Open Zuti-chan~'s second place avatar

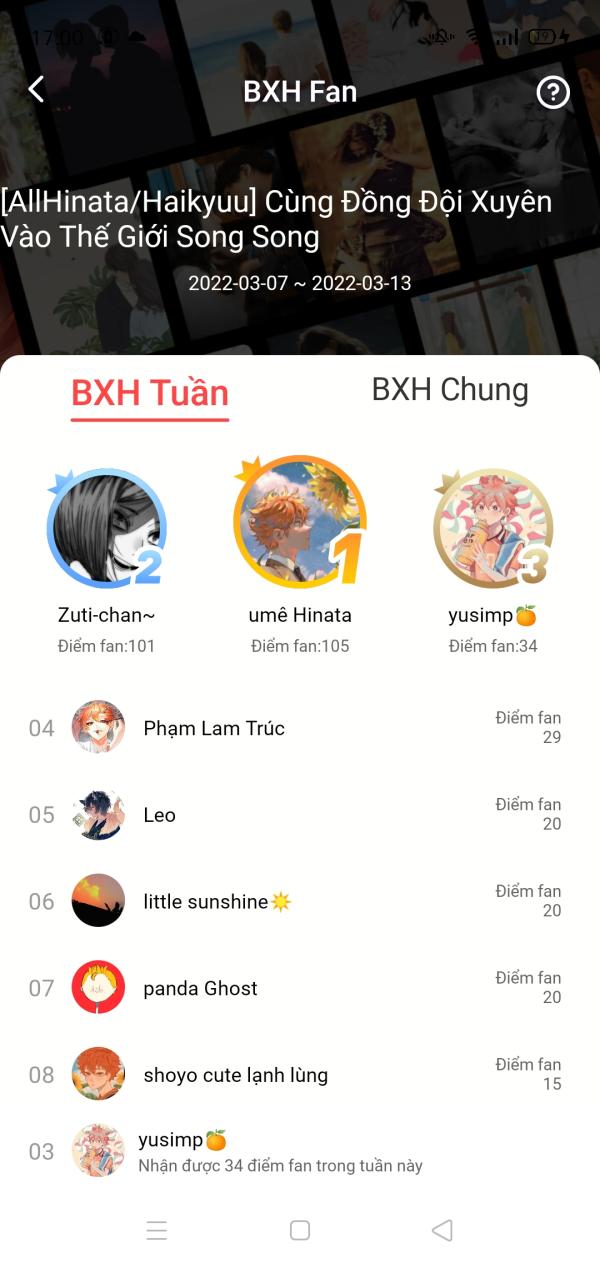[x=105, y=527]
